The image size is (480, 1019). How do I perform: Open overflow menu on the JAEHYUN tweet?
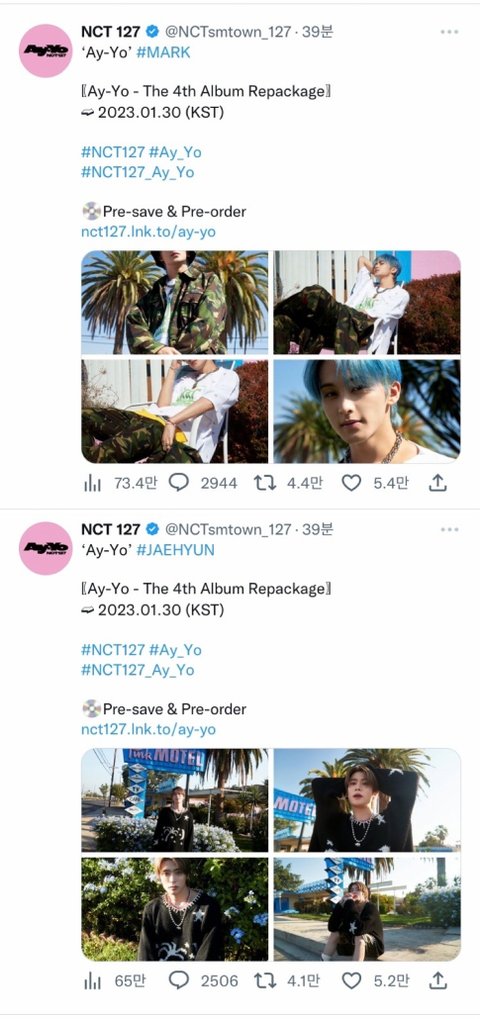449,530
